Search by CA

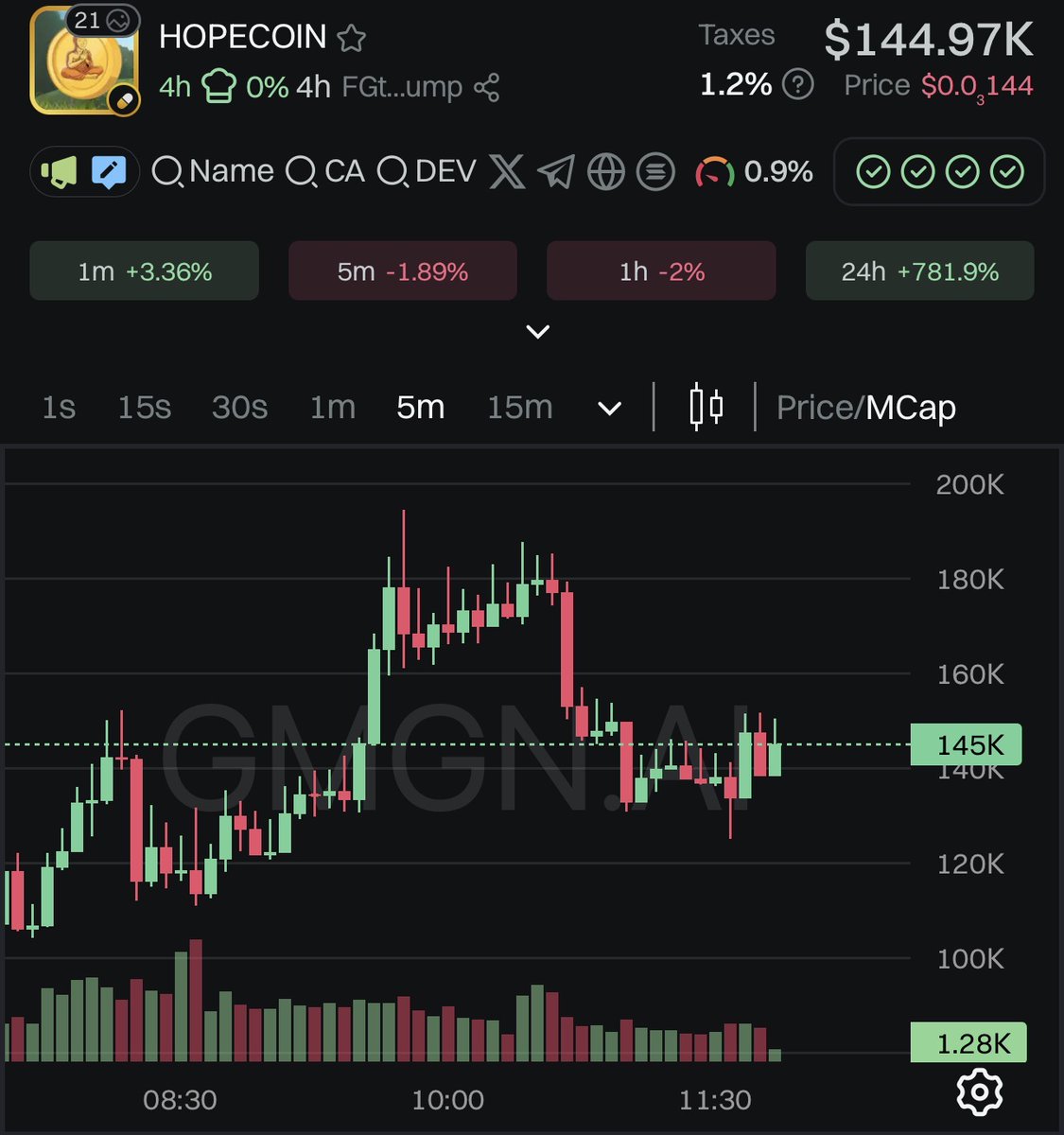tap(325, 171)
